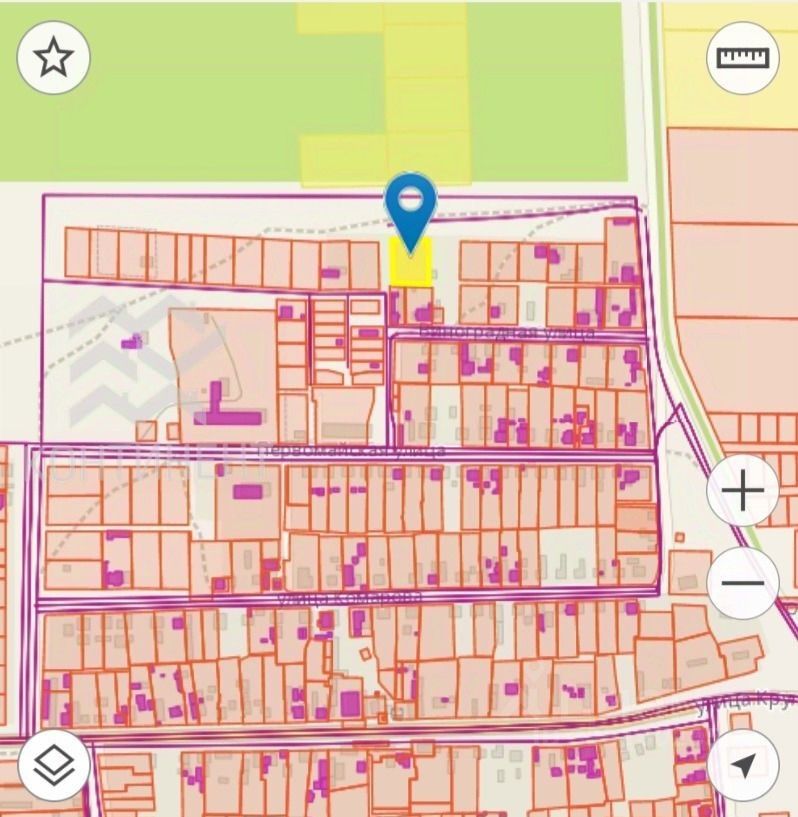This screenshot has width=798, height=817.
Task: Tap the blue location pin marker
Action: coord(410,205)
